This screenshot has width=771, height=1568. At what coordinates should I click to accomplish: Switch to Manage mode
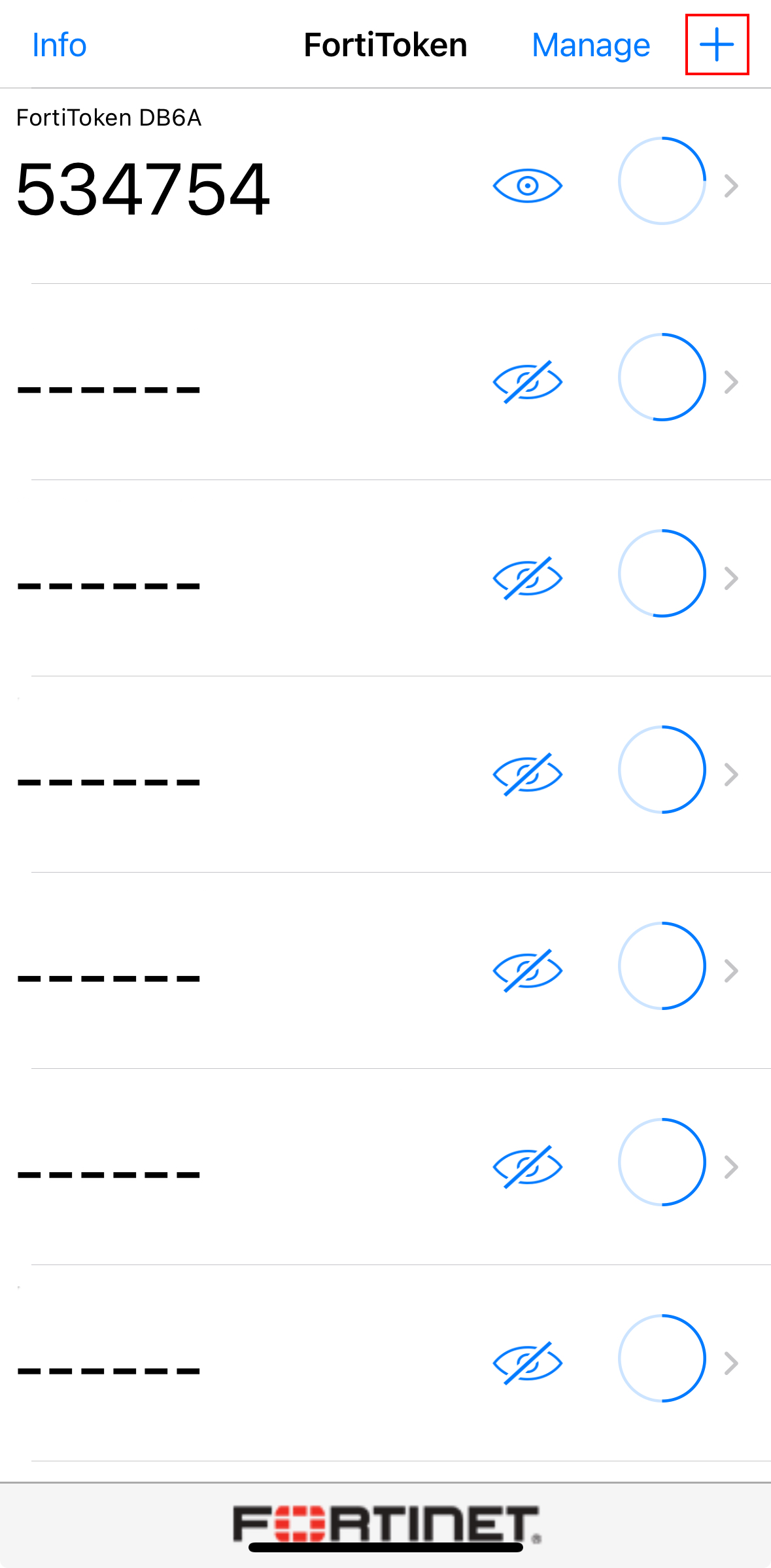coord(590,45)
